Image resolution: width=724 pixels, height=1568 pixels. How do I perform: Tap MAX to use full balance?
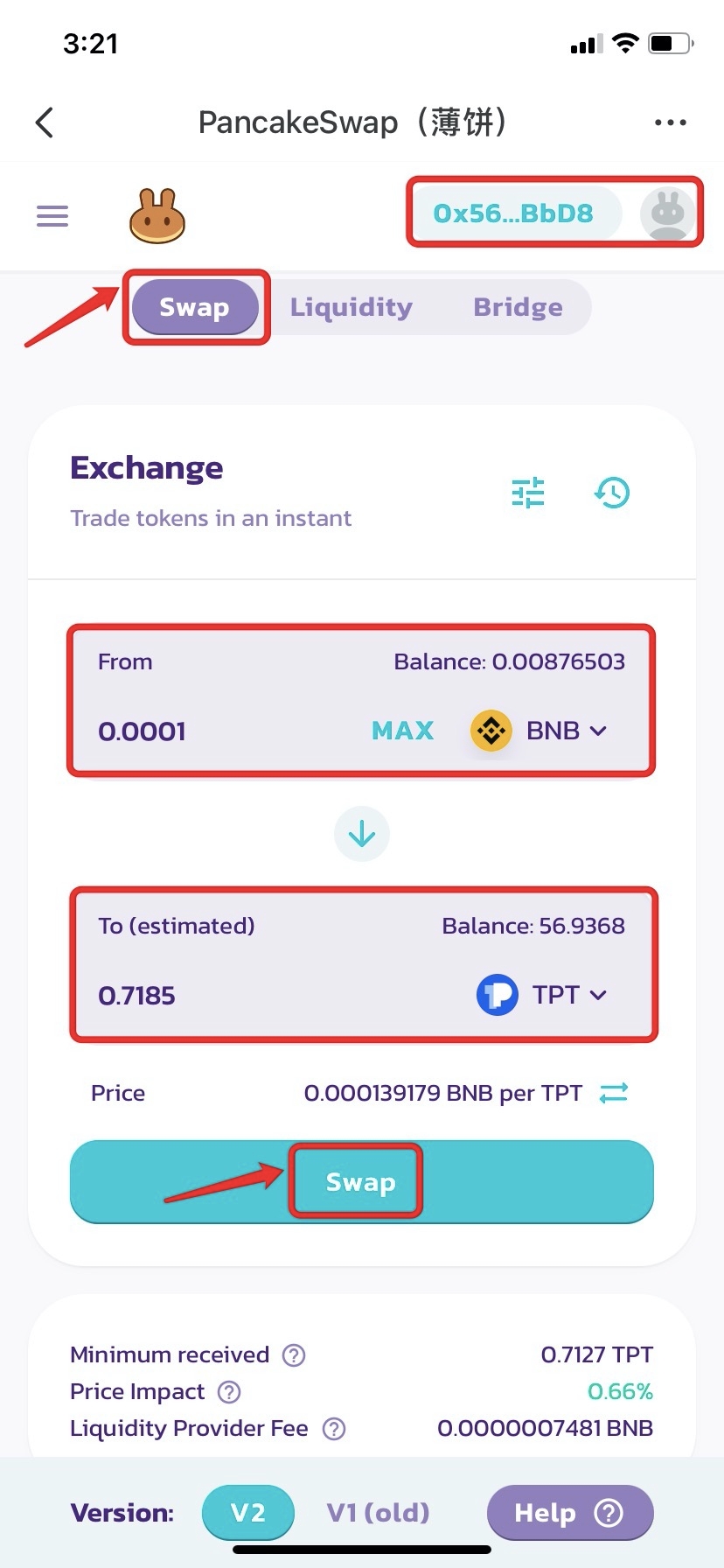402,731
